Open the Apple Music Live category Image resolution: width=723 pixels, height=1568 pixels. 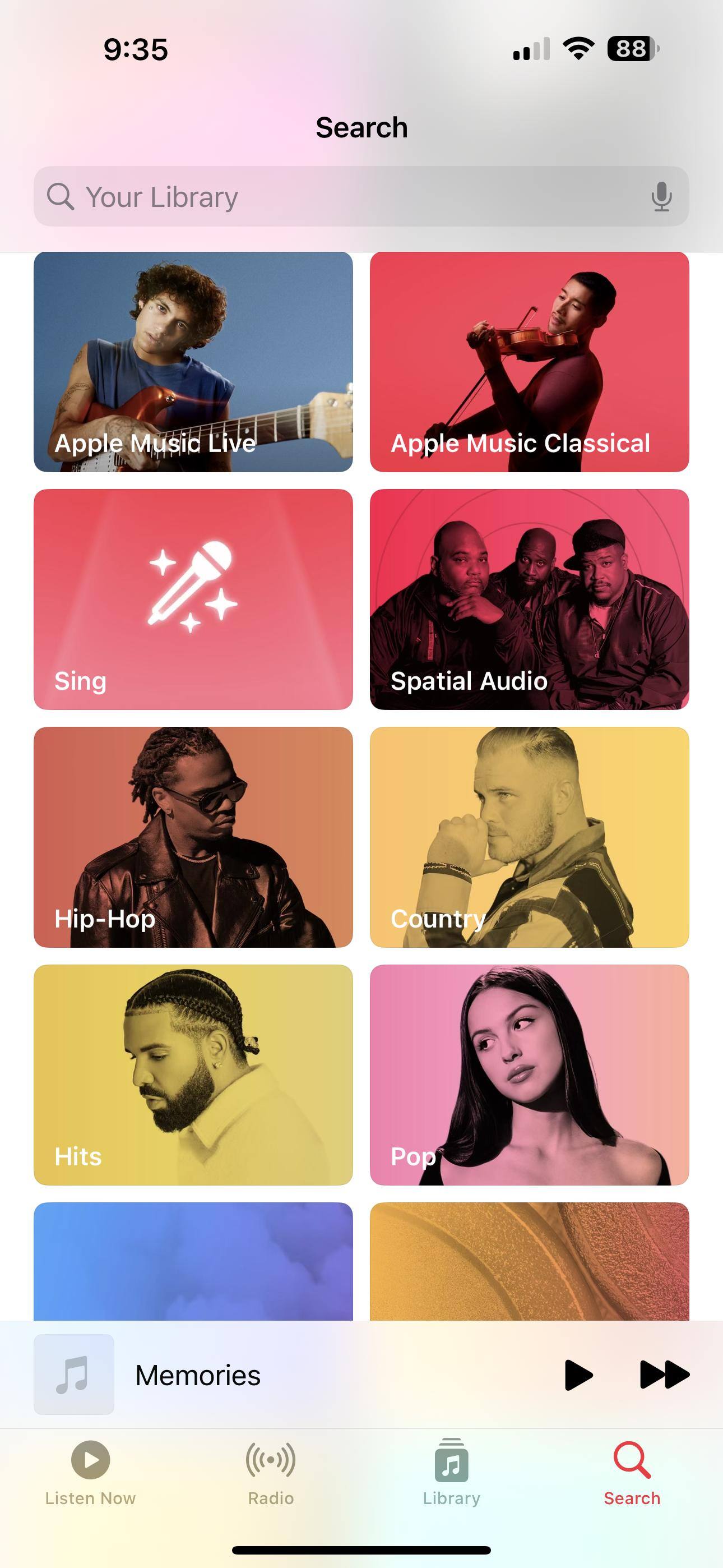tap(193, 362)
